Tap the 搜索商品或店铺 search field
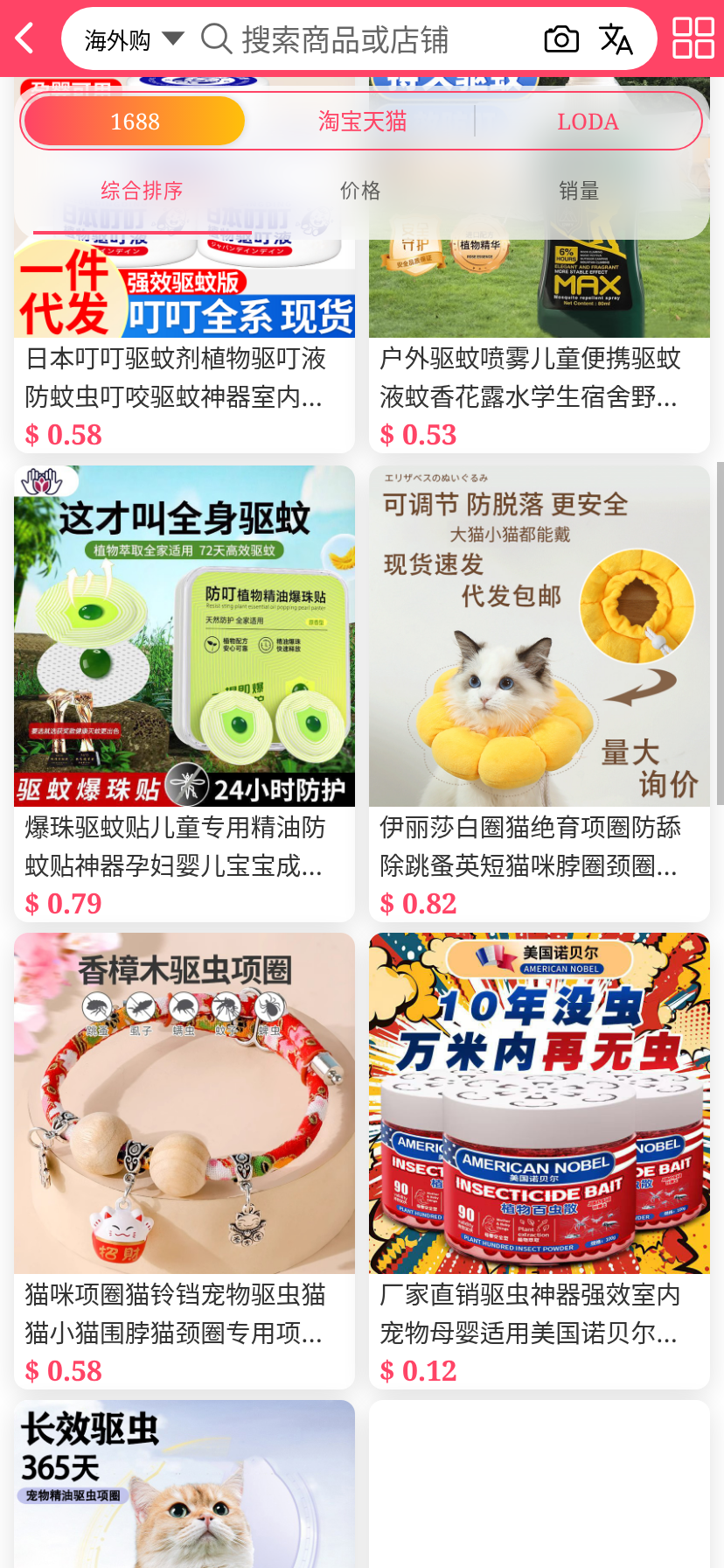Screen dimensions: 724x1568 point(345,39)
